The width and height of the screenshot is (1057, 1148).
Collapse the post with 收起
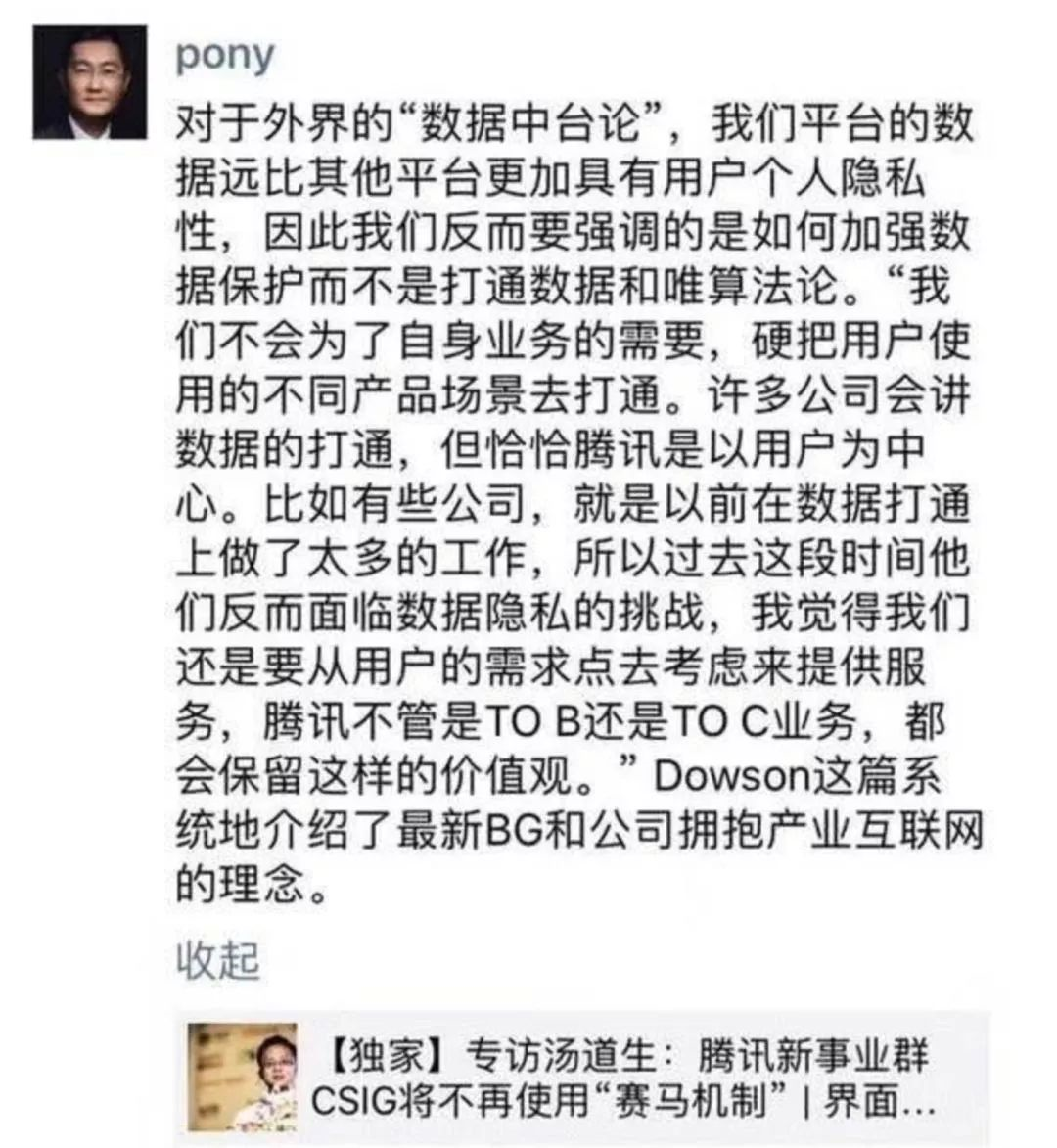pos(217,960)
